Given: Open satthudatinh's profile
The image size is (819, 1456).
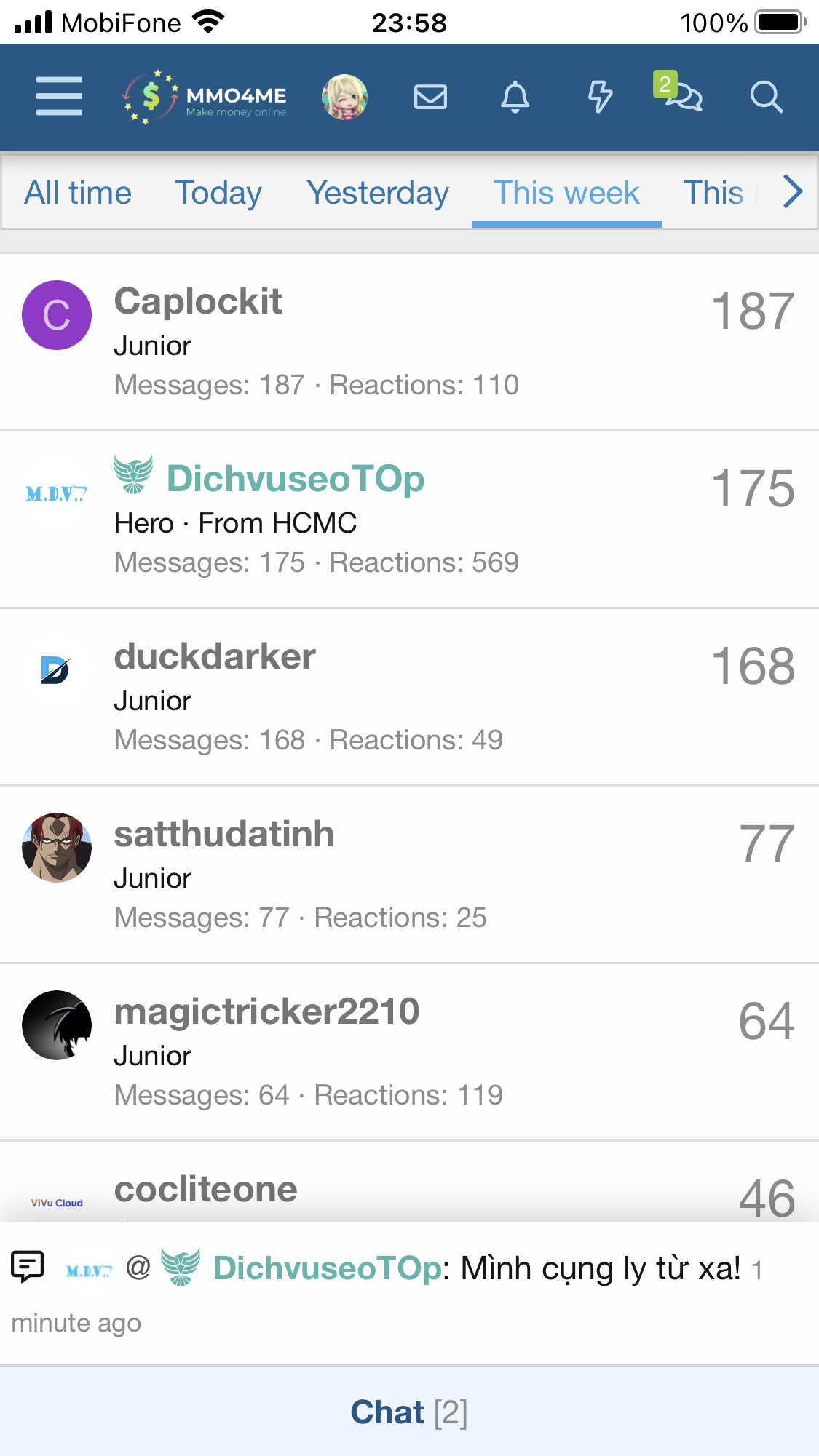Looking at the screenshot, I should coord(224,834).
